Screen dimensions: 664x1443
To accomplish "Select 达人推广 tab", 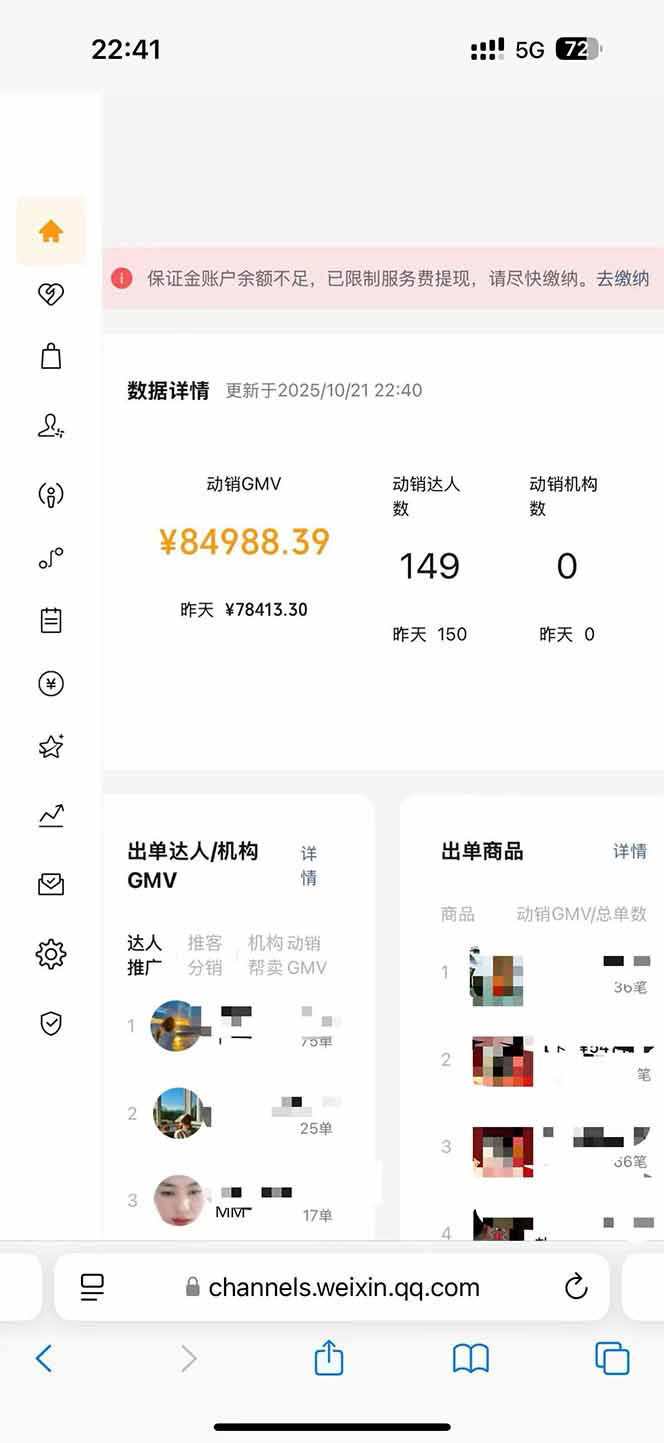I will 145,955.
